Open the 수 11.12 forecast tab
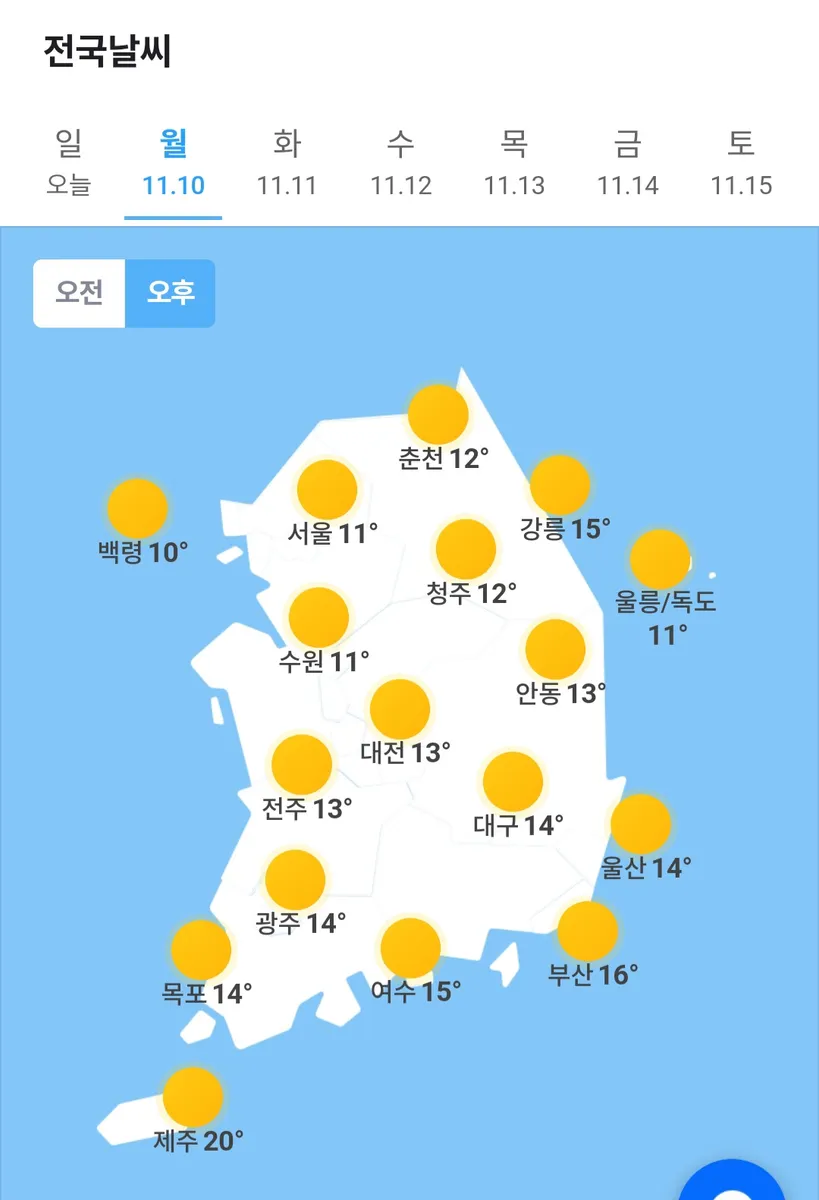 point(400,163)
